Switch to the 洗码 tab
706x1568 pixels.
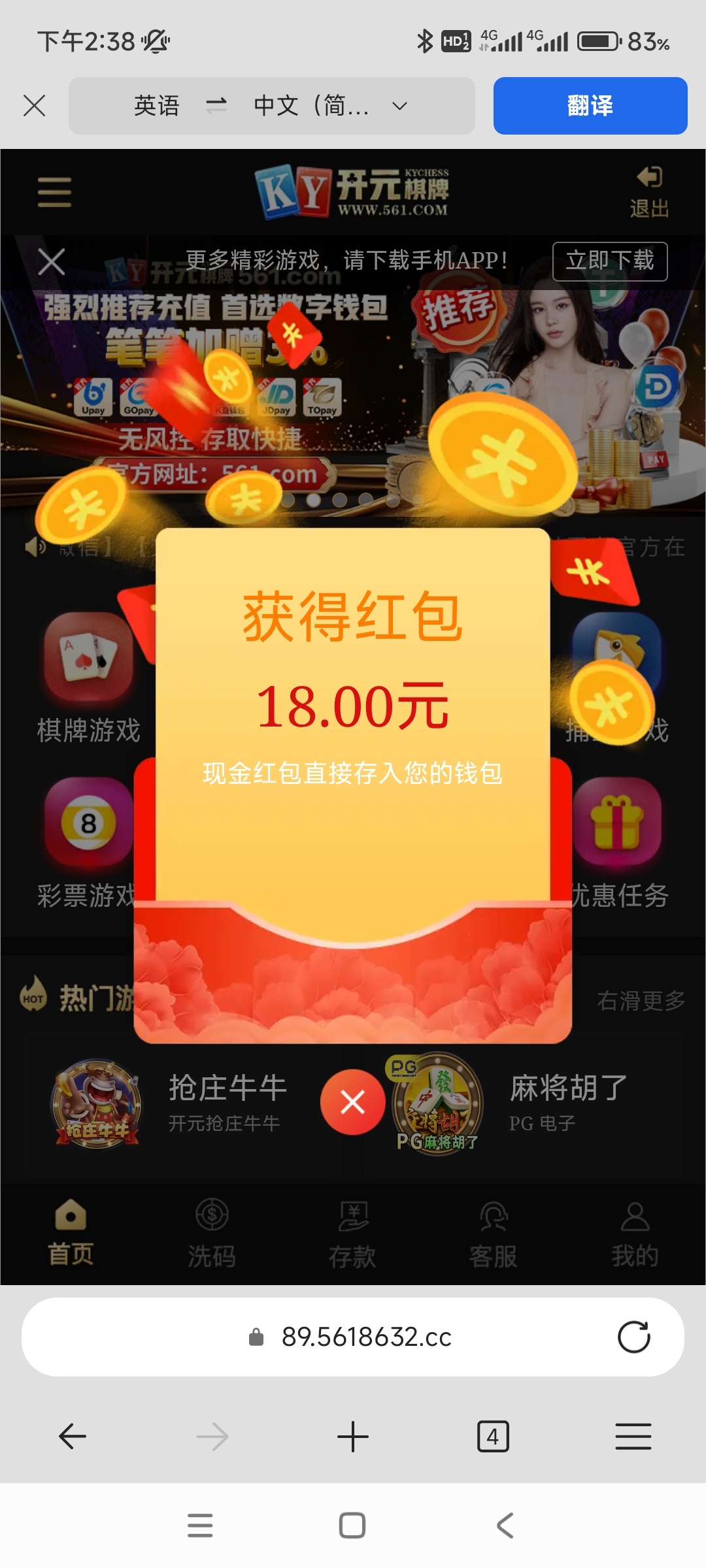tap(212, 1233)
